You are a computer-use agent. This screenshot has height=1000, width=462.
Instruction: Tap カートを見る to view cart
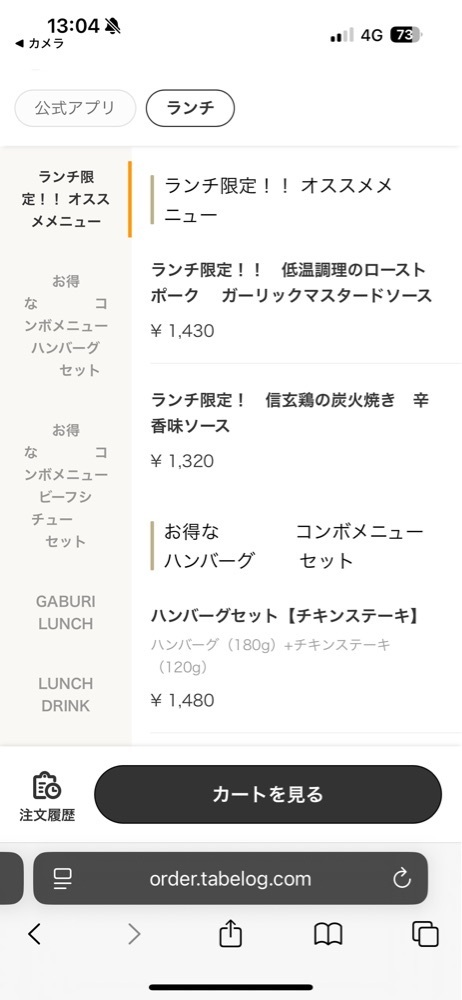coord(268,795)
